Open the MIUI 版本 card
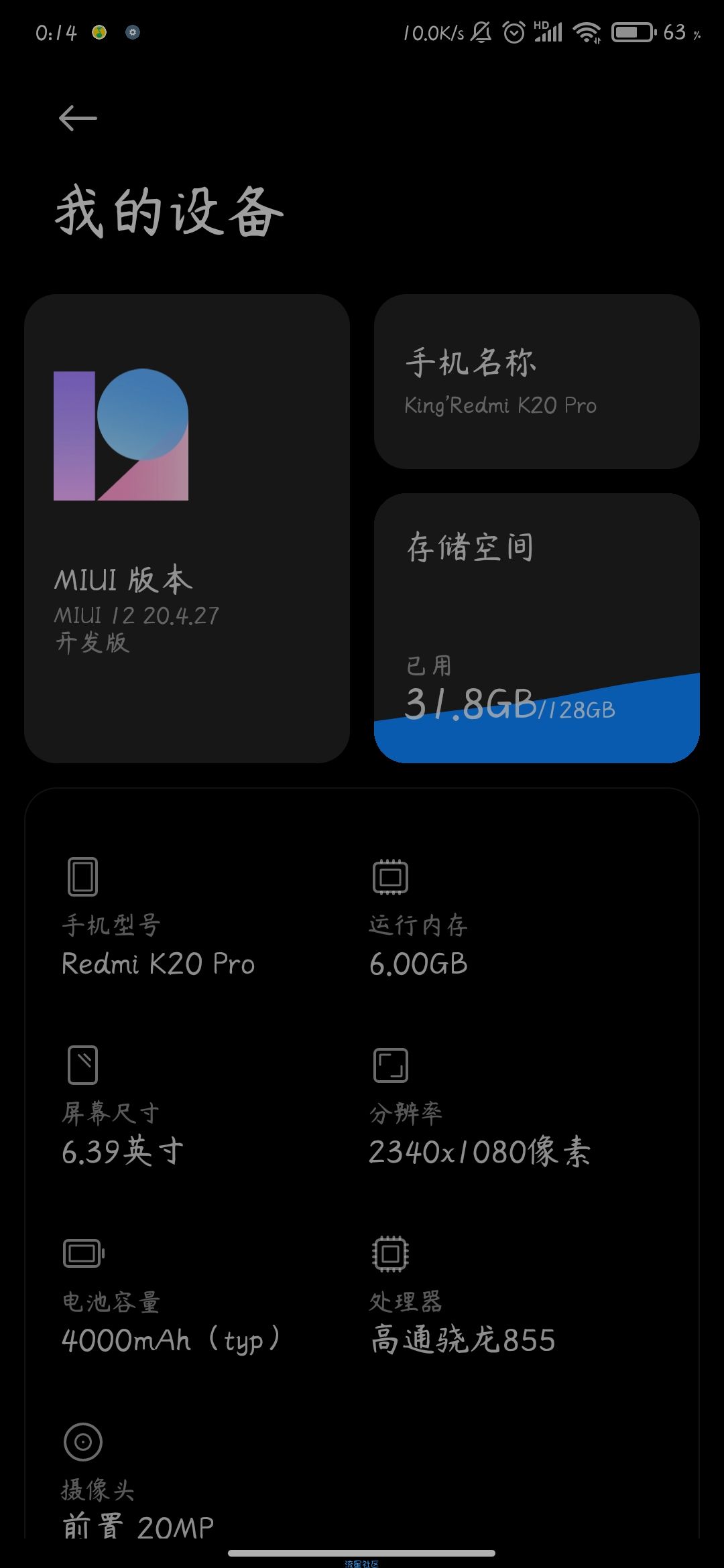724x1568 pixels. coord(187,528)
